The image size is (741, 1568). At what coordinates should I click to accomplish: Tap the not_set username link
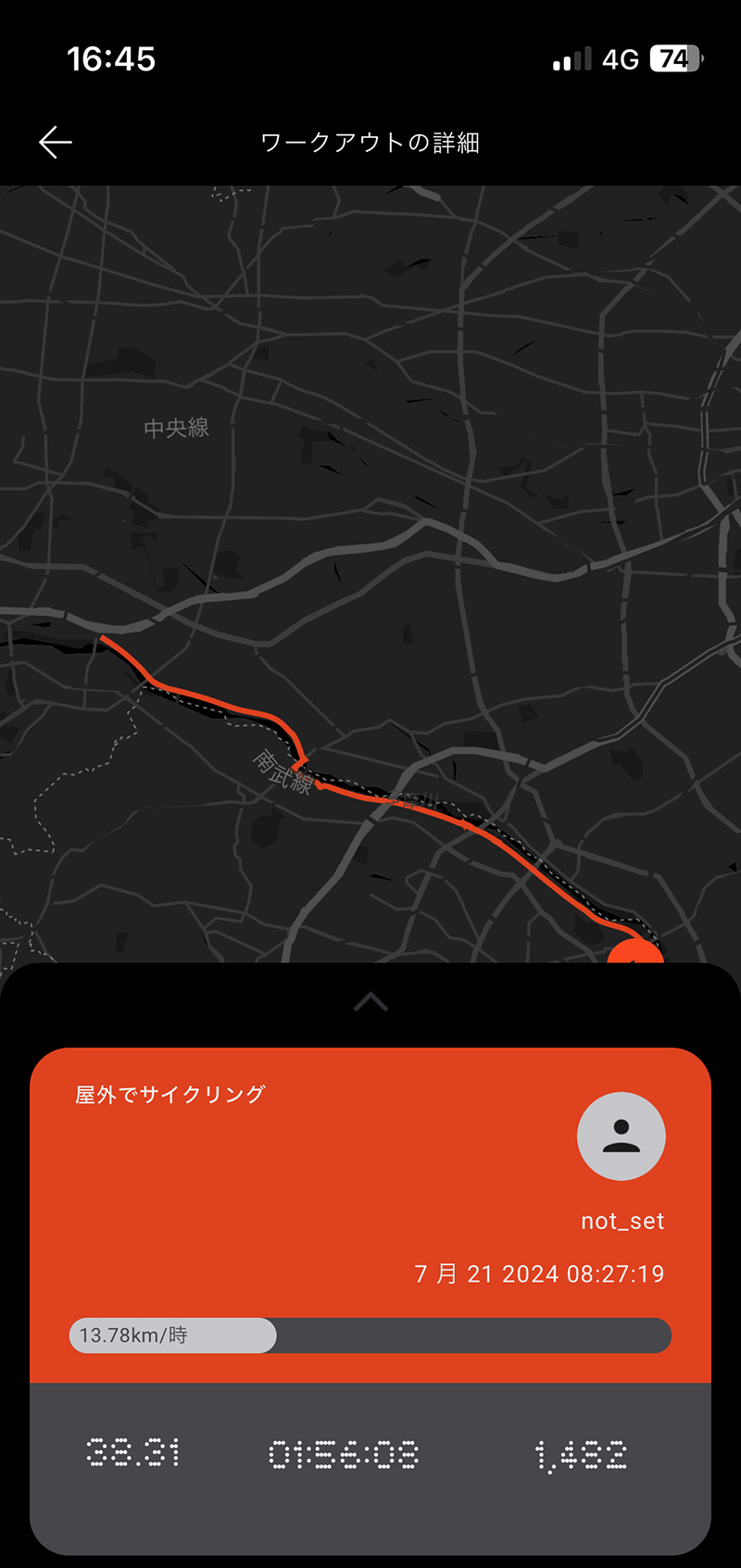pyautogui.click(x=623, y=1221)
